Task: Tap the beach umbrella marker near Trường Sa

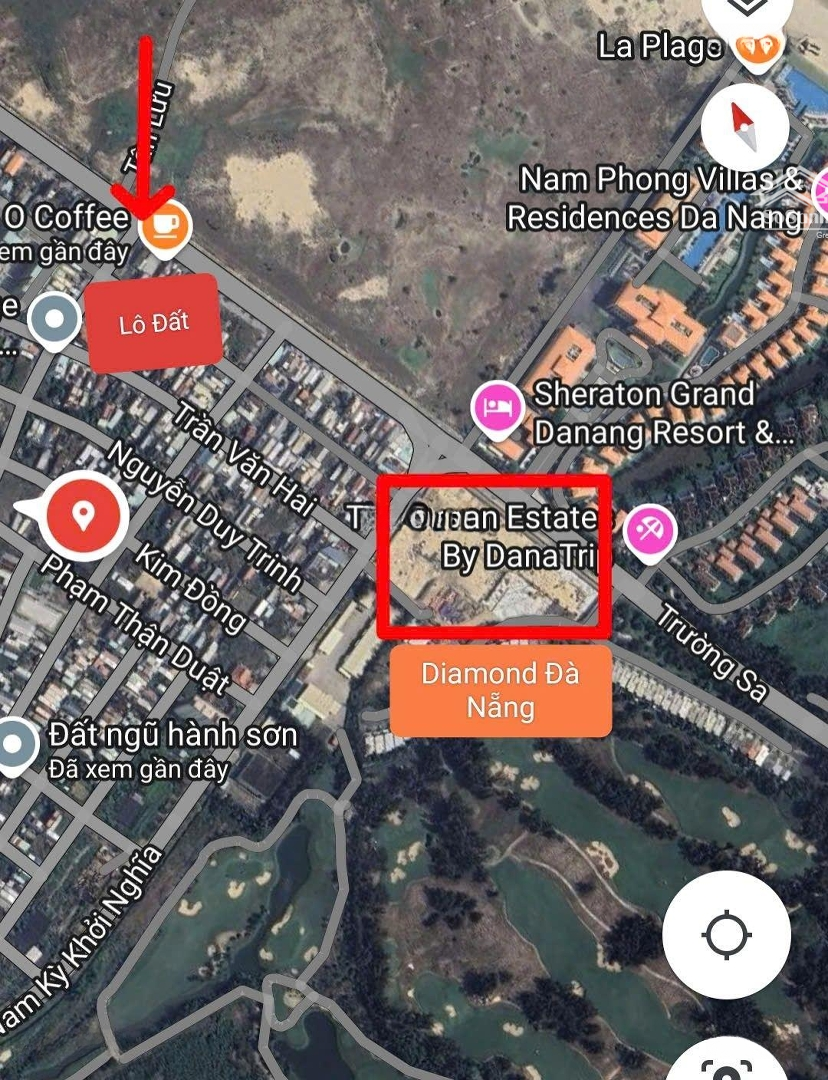Action: coord(649,531)
